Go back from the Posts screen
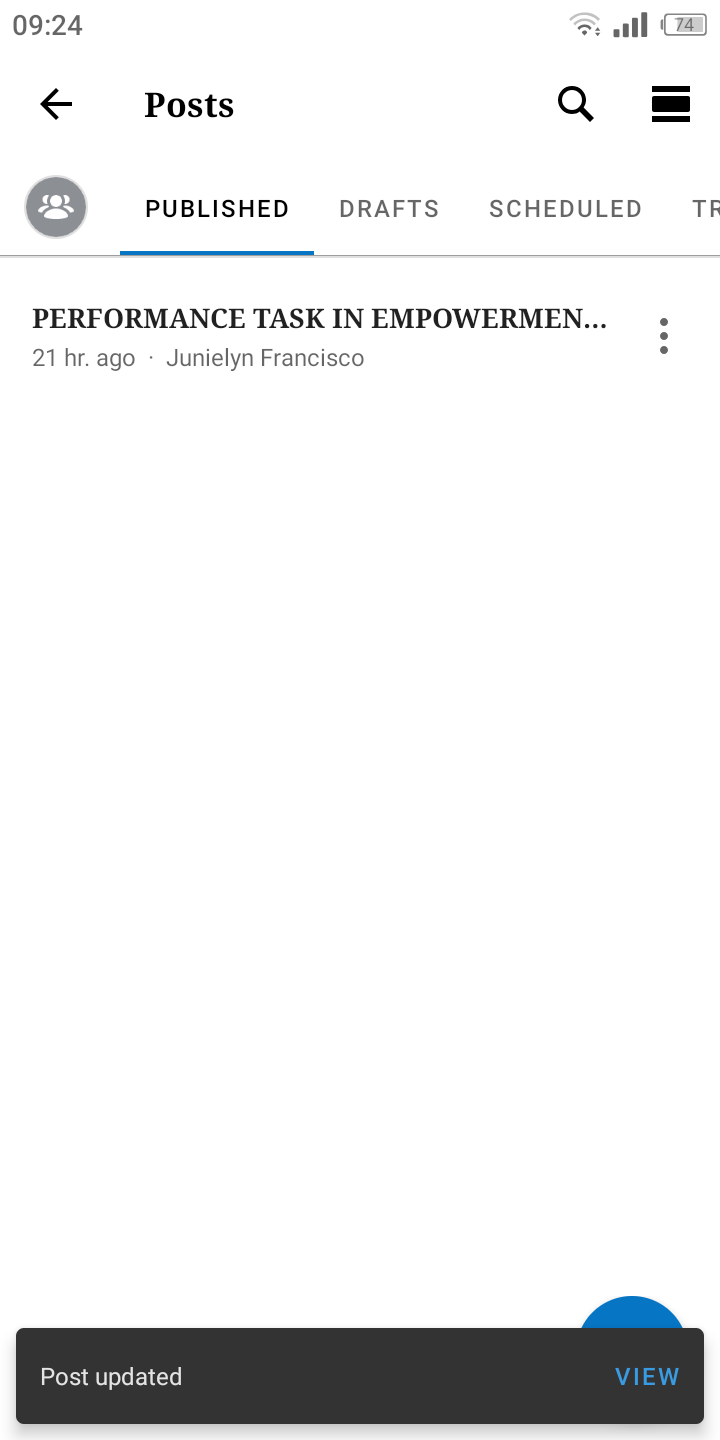The image size is (720, 1440). pyautogui.click(x=56, y=104)
